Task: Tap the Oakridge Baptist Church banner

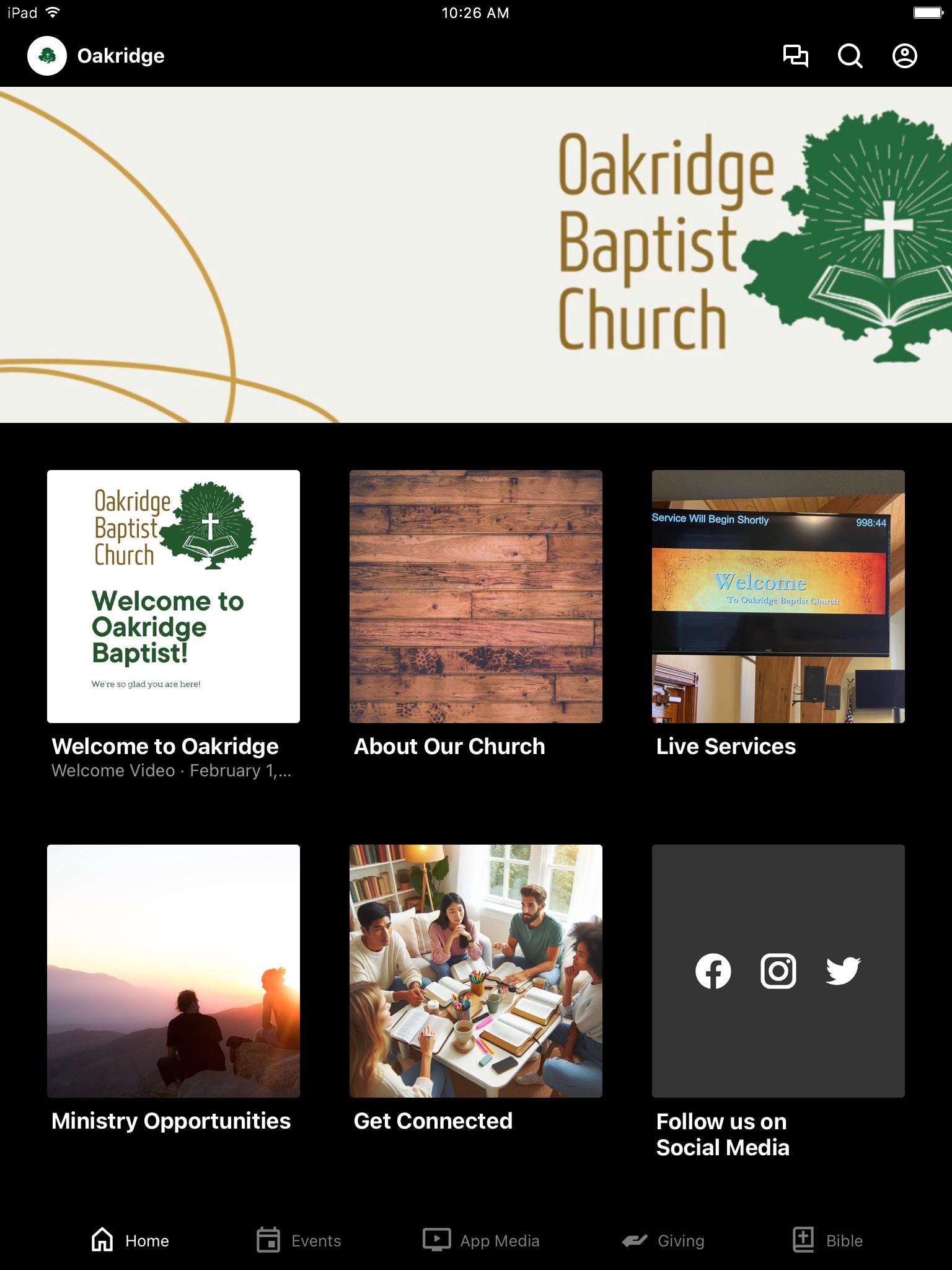Action: [476, 254]
